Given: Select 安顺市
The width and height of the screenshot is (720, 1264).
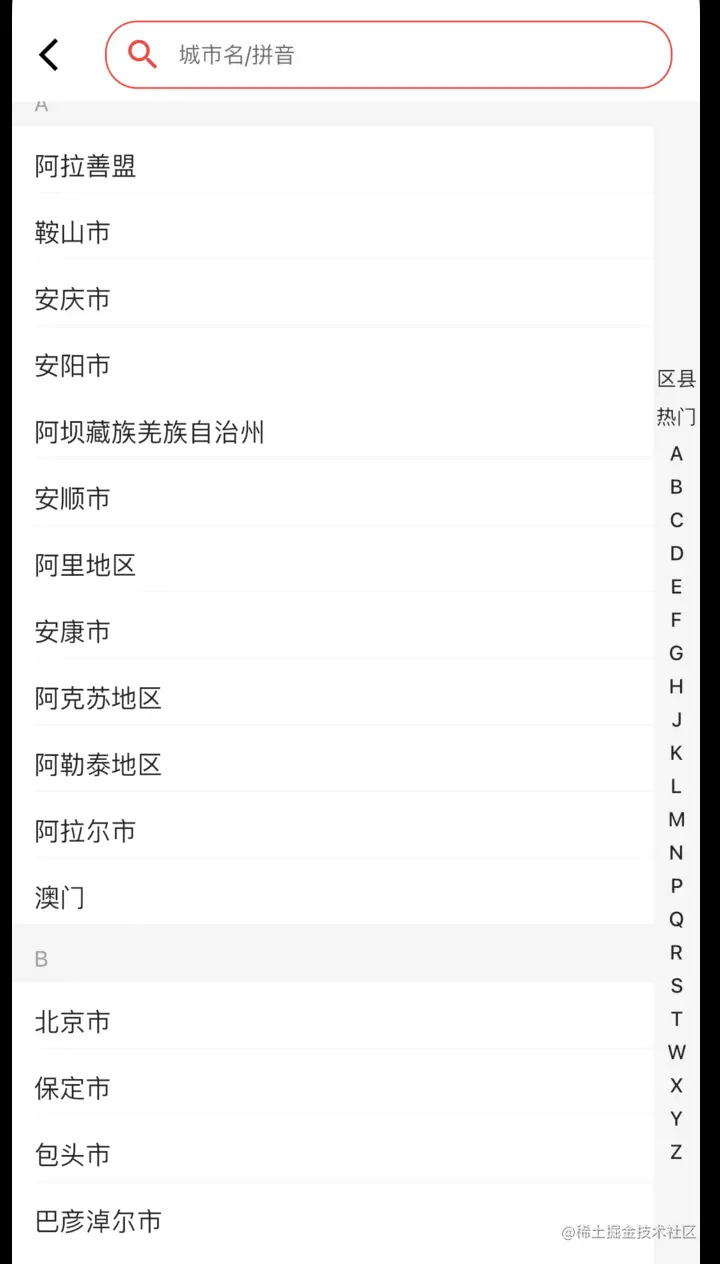Looking at the screenshot, I should 333,498.
